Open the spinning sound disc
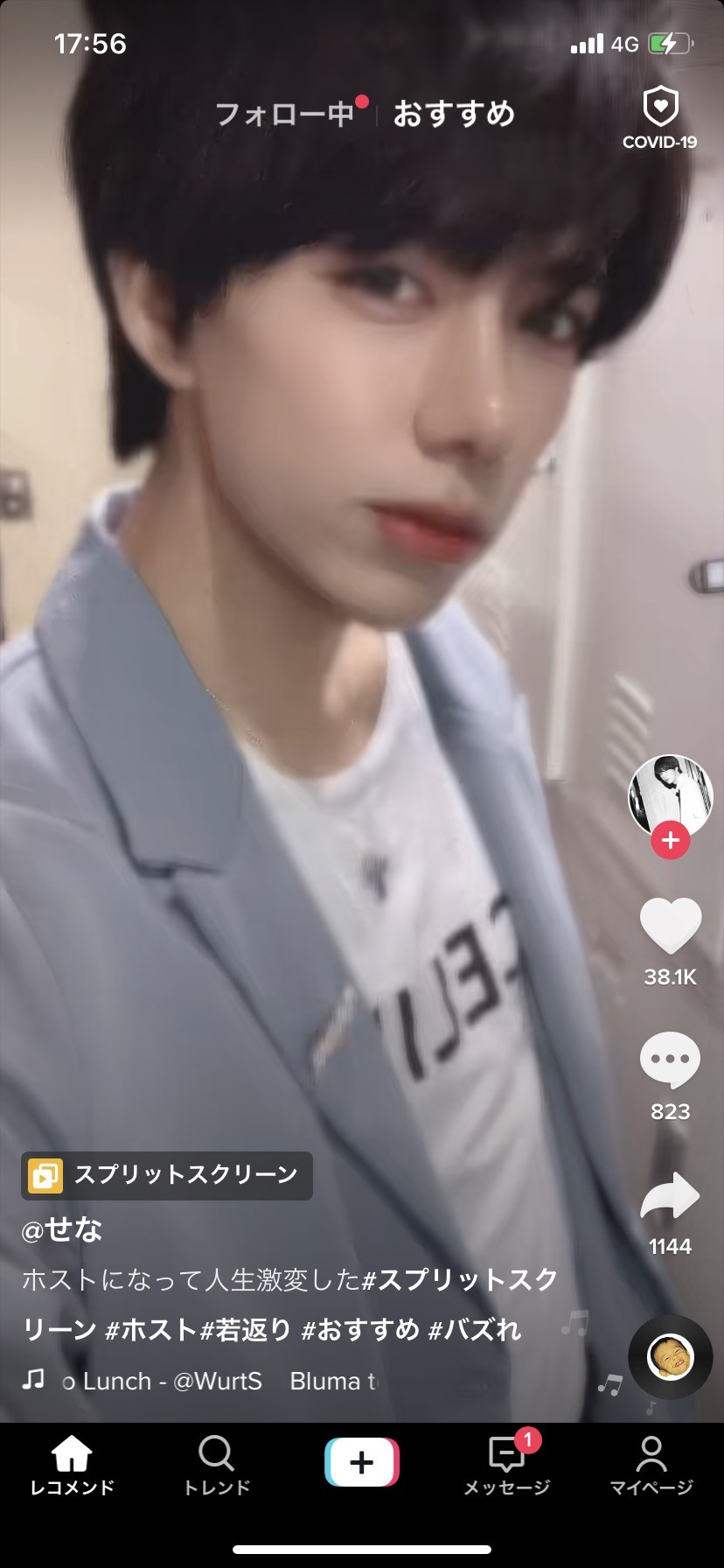This screenshot has height=1568, width=724. pyautogui.click(x=670, y=1357)
